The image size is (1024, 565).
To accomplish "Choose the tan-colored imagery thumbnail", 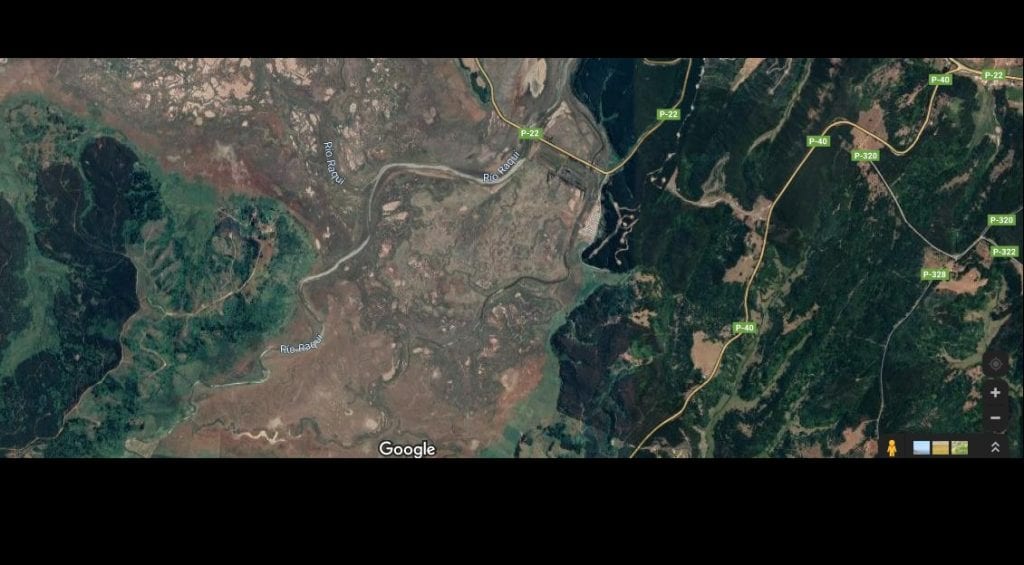I will [940, 448].
